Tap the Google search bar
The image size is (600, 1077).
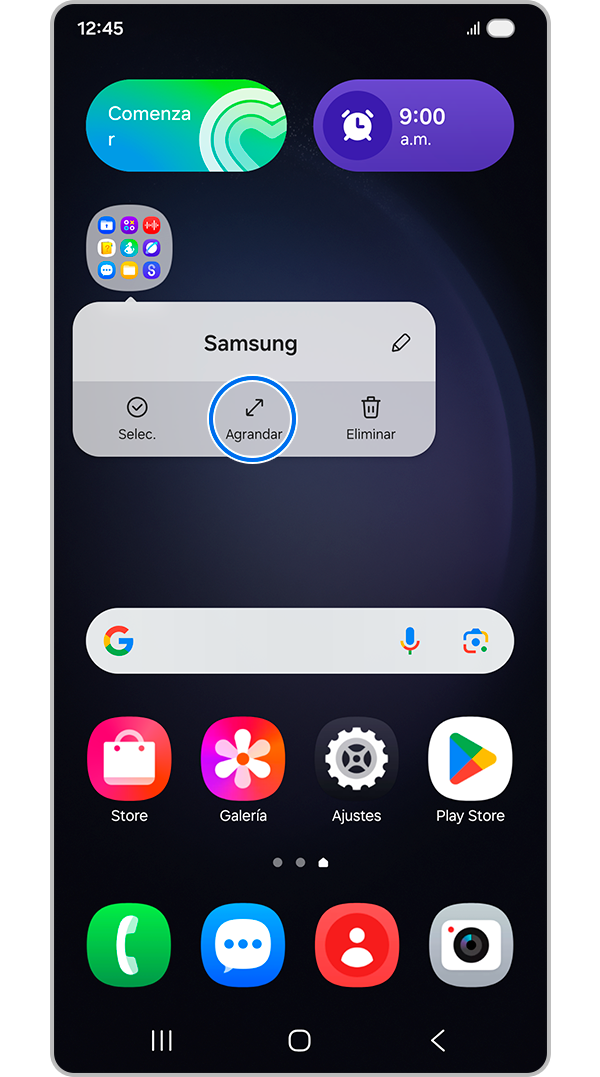click(x=260, y=641)
